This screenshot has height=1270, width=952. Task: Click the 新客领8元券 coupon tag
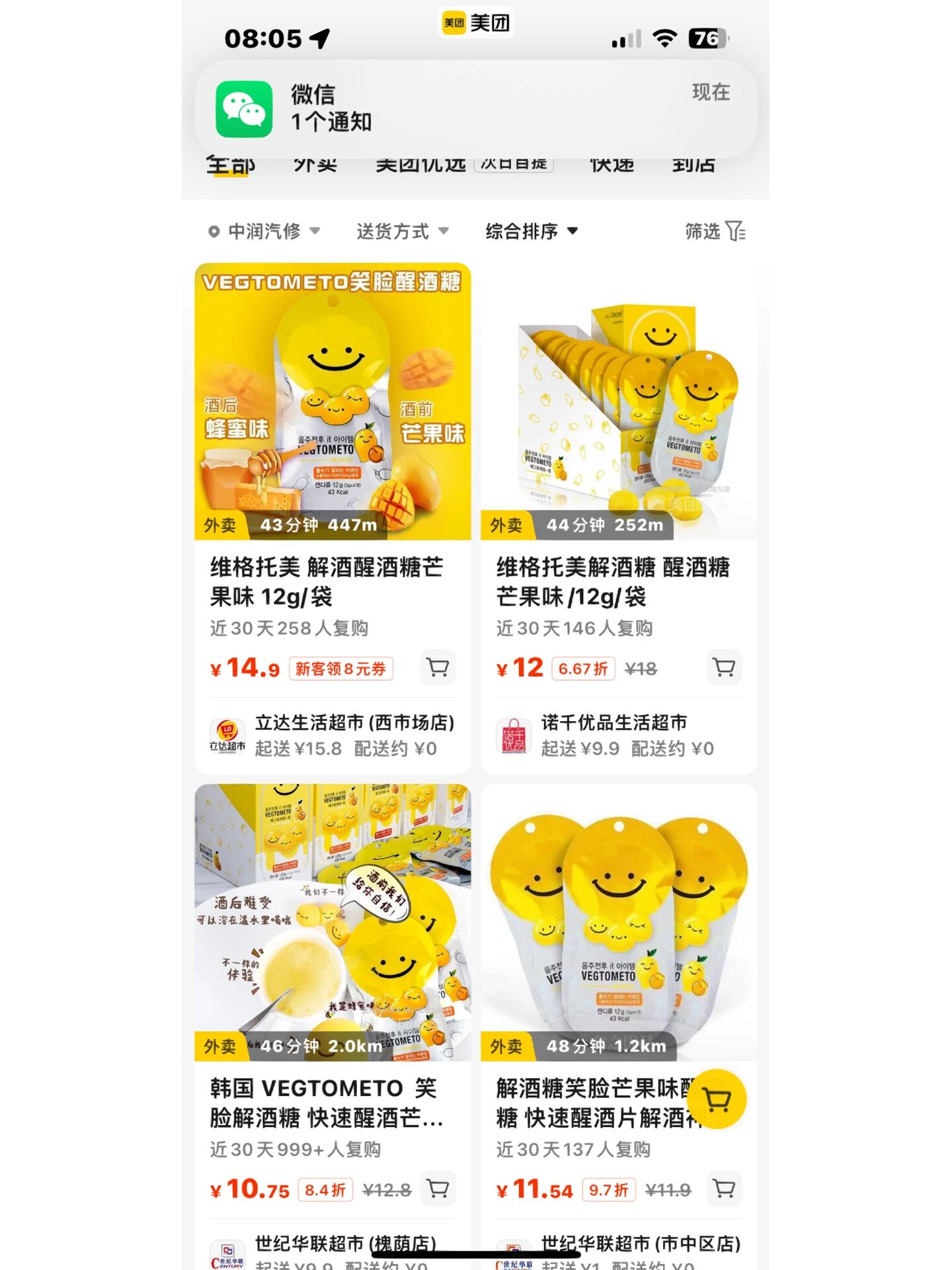point(341,669)
